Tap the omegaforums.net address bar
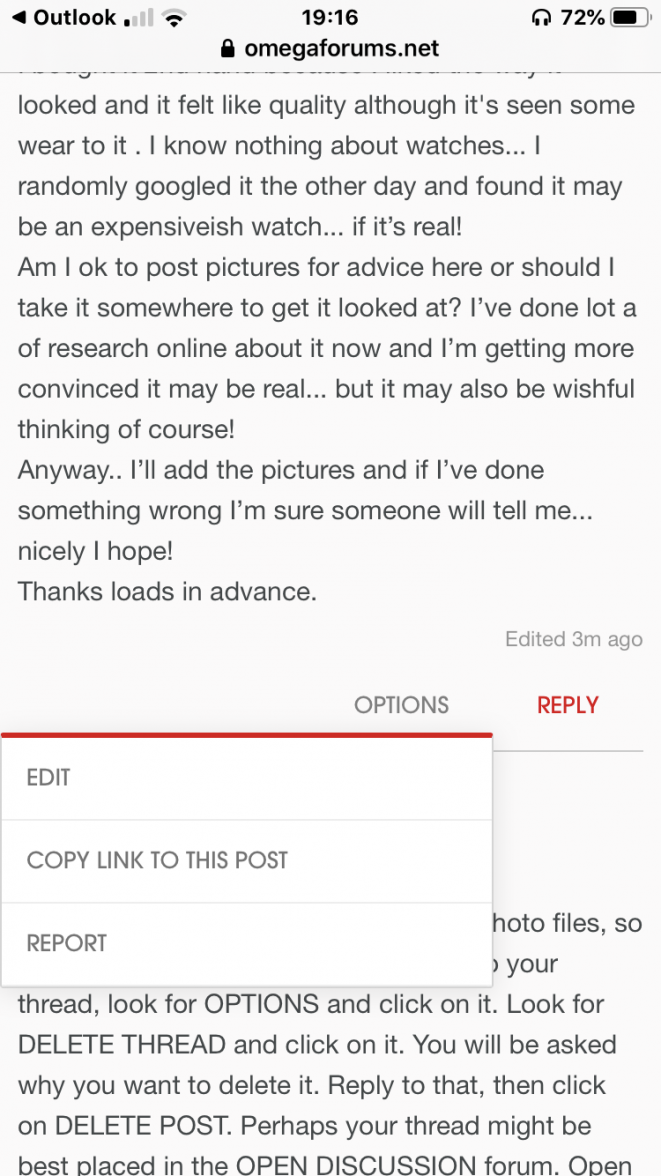Viewport: 661px width, 1176px height. pyautogui.click(x=330, y=48)
